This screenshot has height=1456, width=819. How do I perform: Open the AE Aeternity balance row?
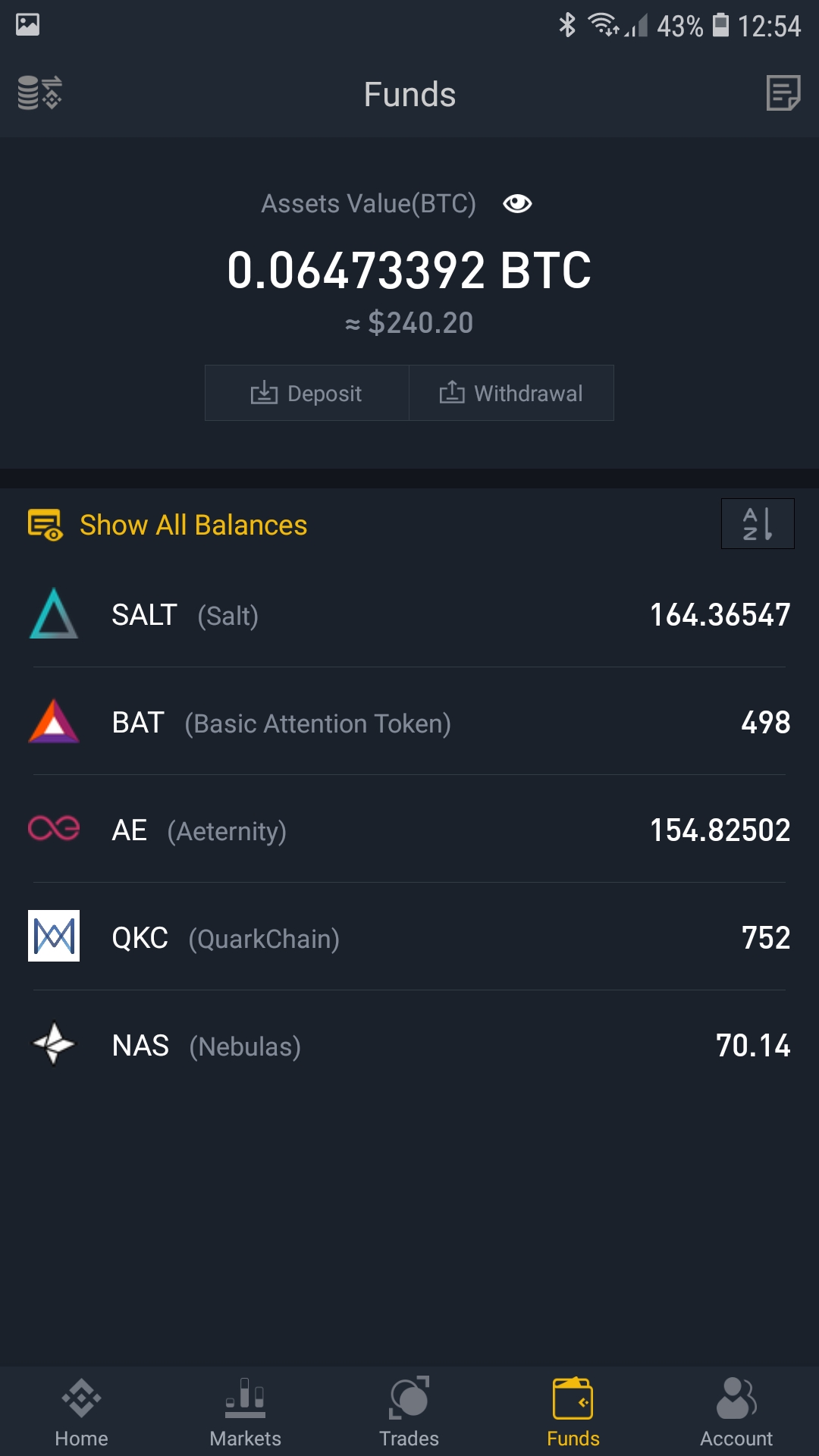coord(409,830)
